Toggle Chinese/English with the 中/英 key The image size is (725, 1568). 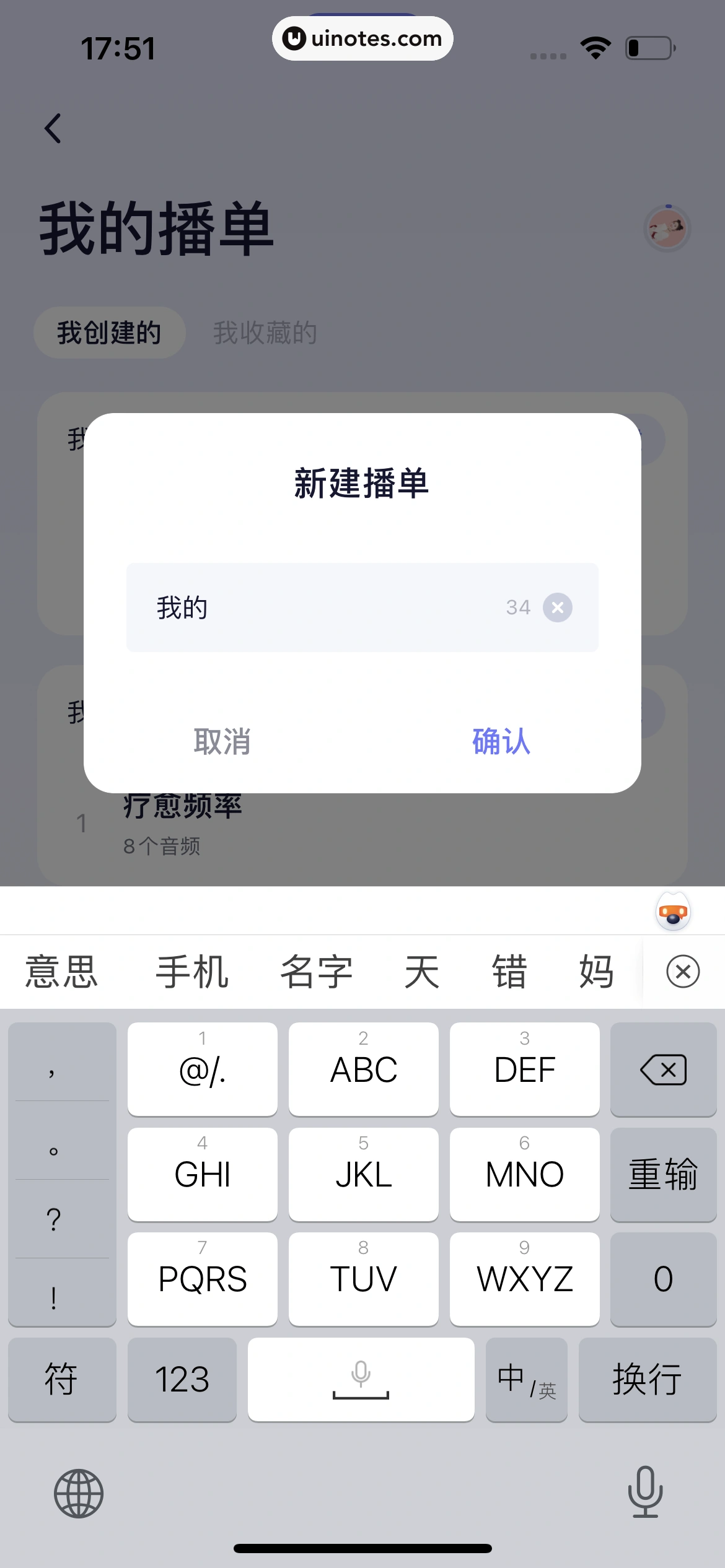(x=526, y=1380)
